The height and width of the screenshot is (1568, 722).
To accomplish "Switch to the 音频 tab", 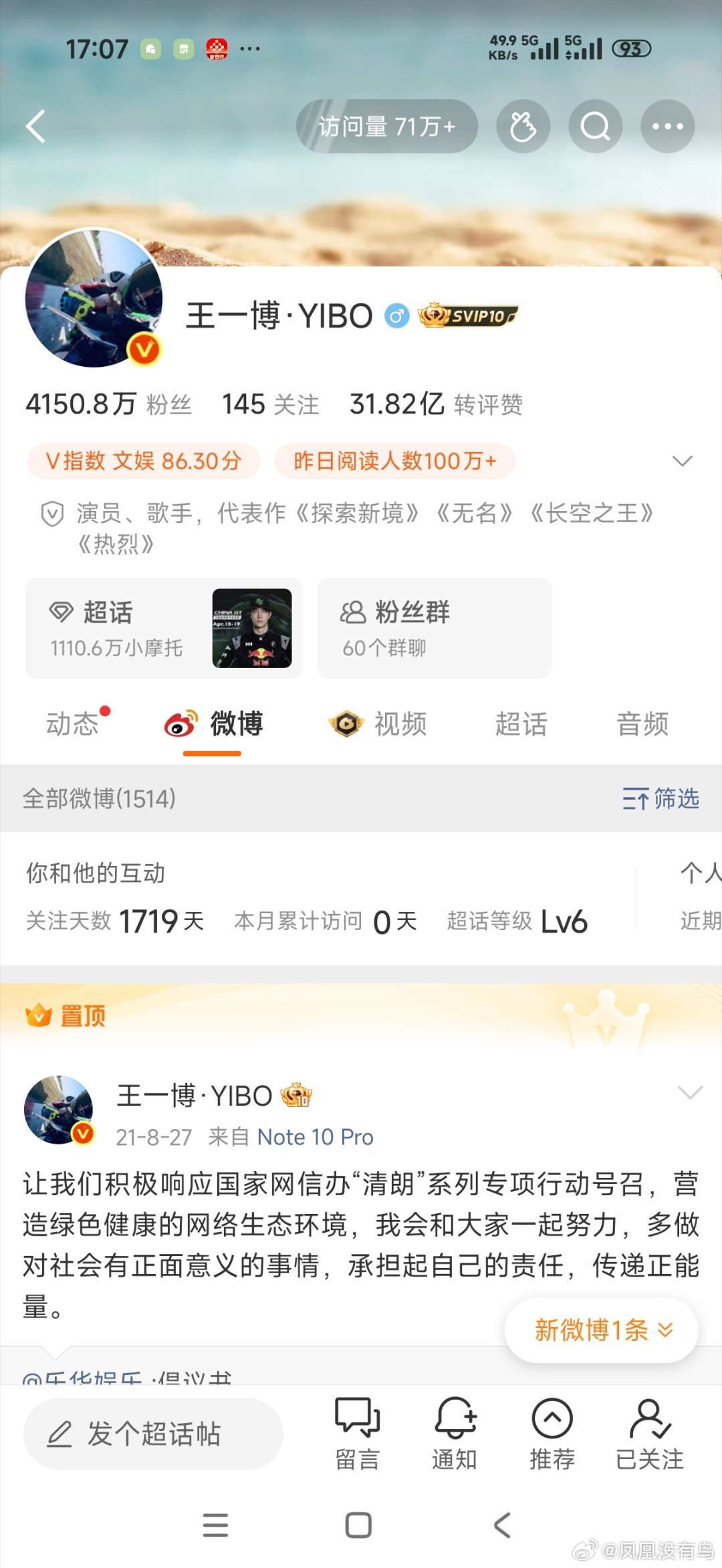I will [640, 724].
